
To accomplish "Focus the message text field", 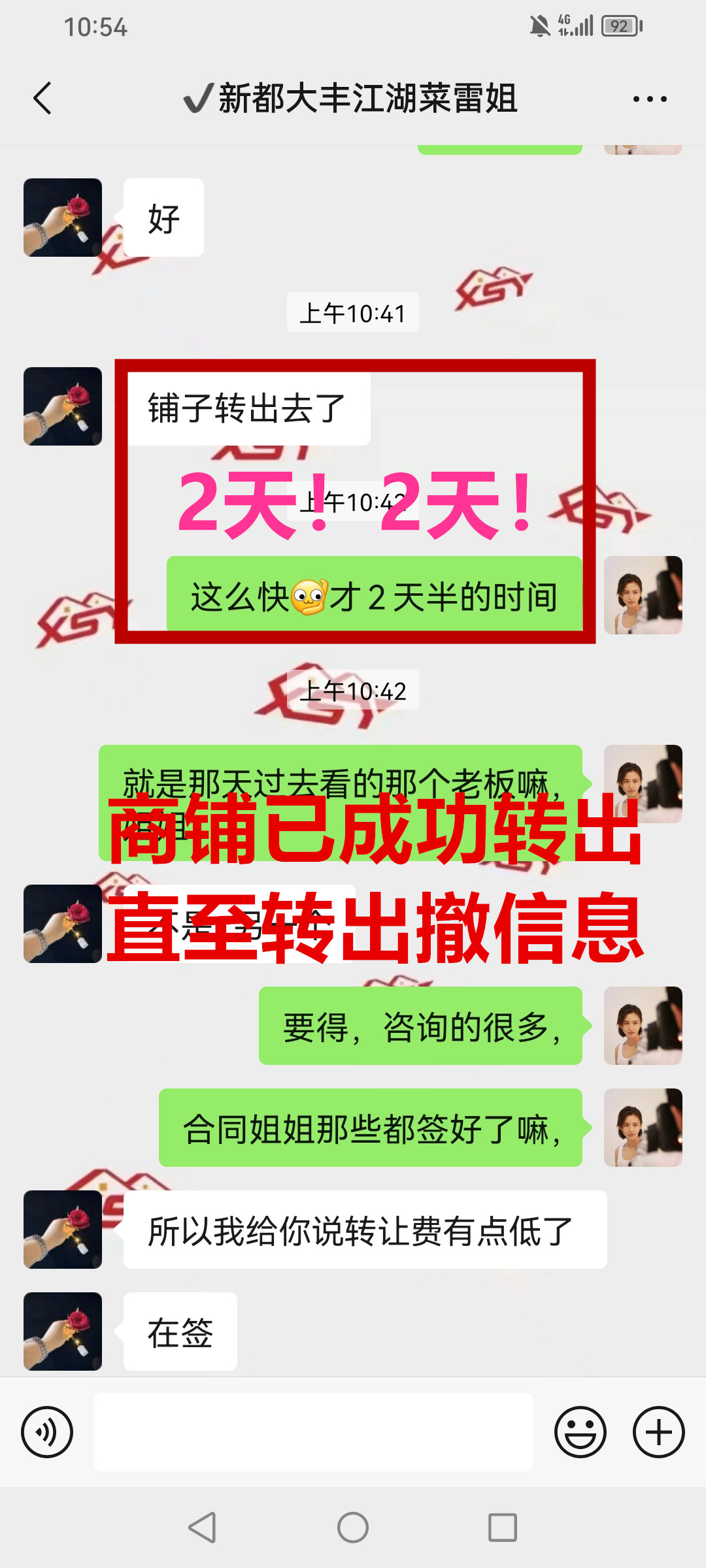I will click(x=314, y=1432).
